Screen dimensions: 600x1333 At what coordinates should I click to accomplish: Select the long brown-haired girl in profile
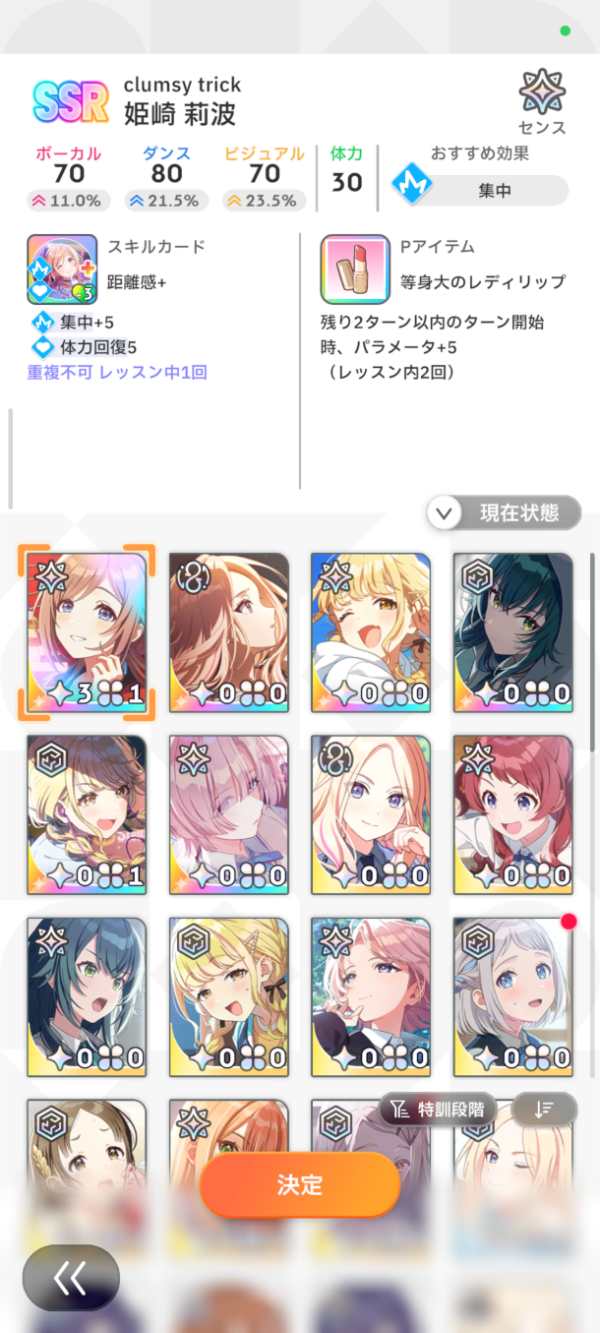point(228,632)
